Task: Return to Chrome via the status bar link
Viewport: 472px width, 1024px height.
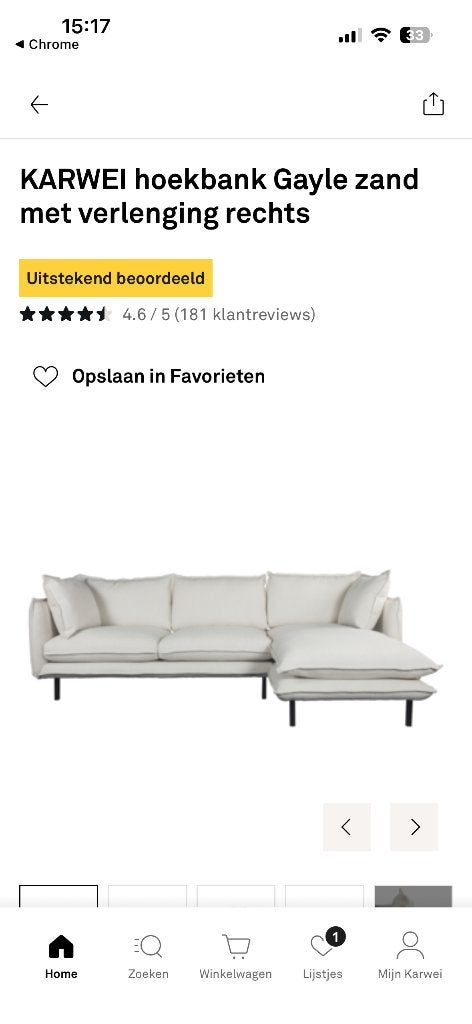Action: pyautogui.click(x=47, y=44)
